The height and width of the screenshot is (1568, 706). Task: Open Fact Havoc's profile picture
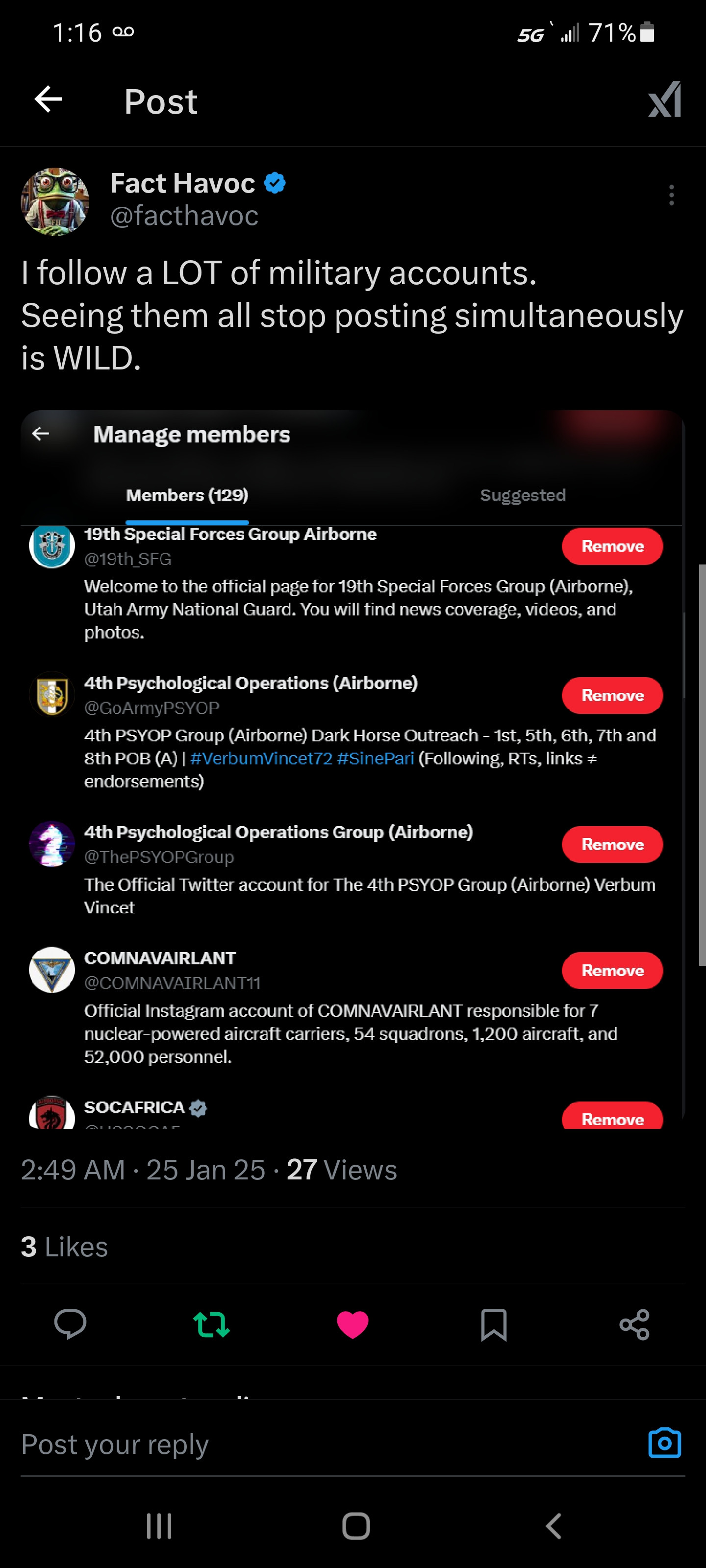55,201
